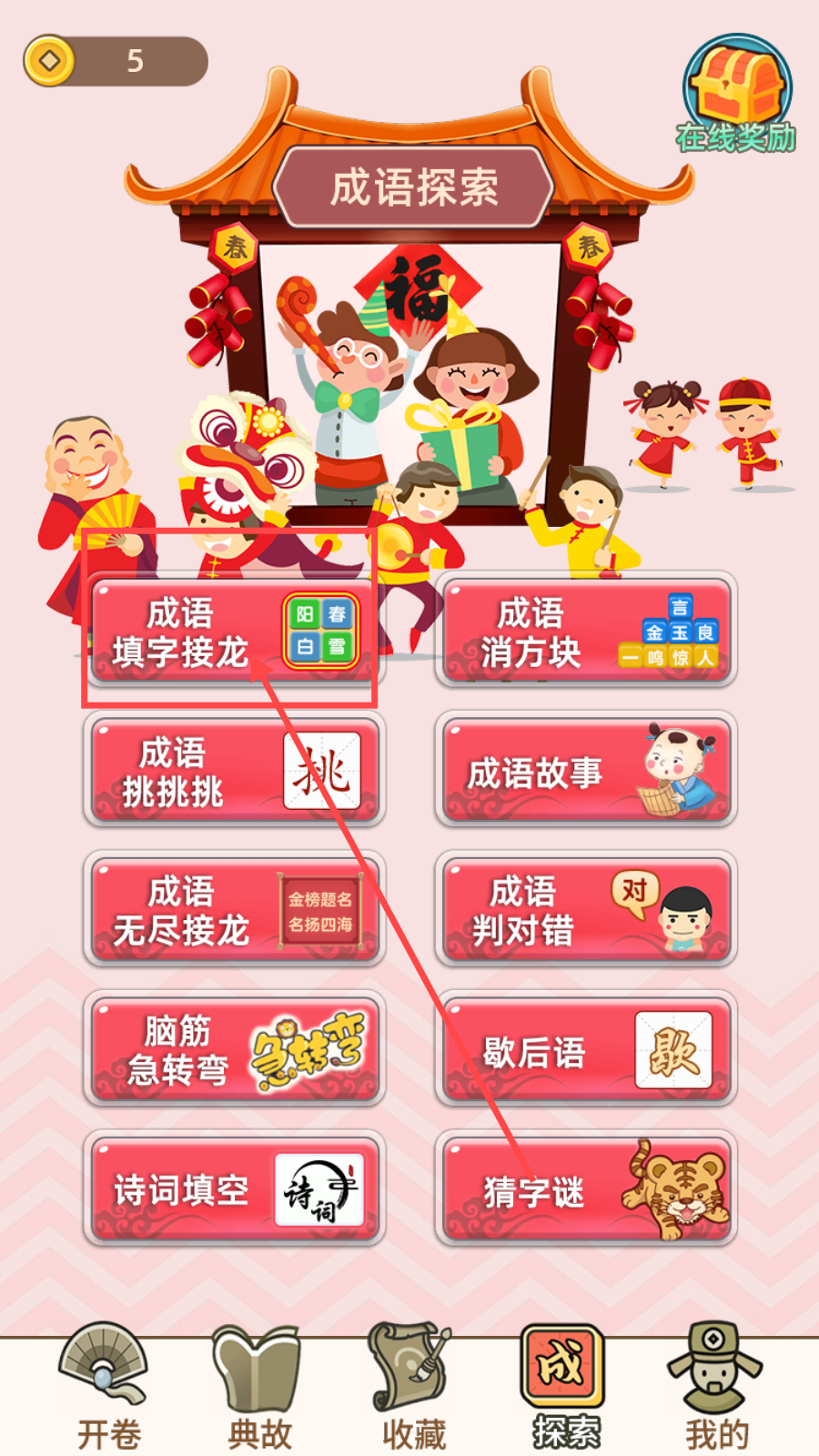Viewport: 819px width, 1456px height.
Task: Start 成语无尽接龙
Action: click(235, 910)
